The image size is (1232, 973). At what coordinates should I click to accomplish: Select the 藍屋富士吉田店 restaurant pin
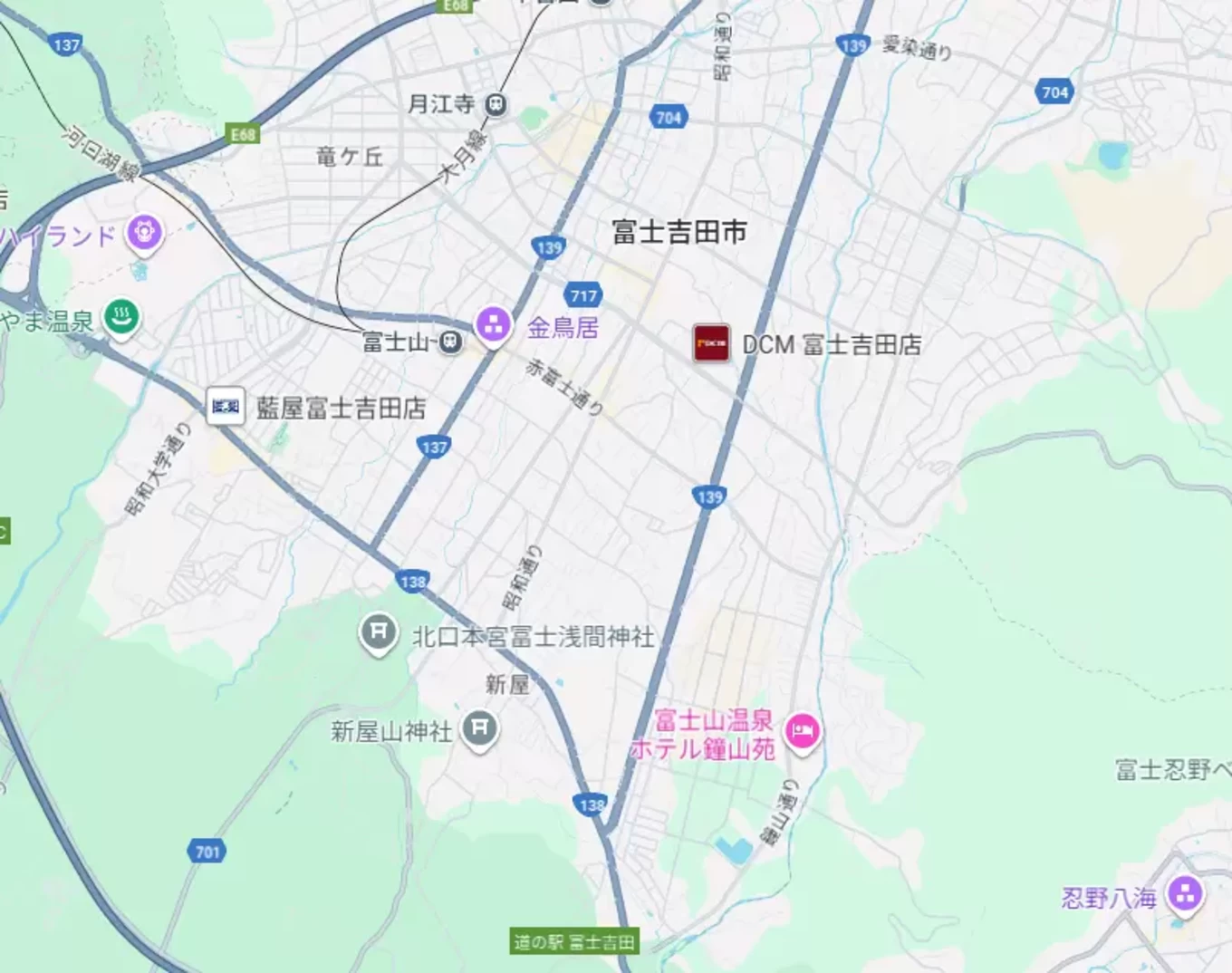tap(225, 407)
